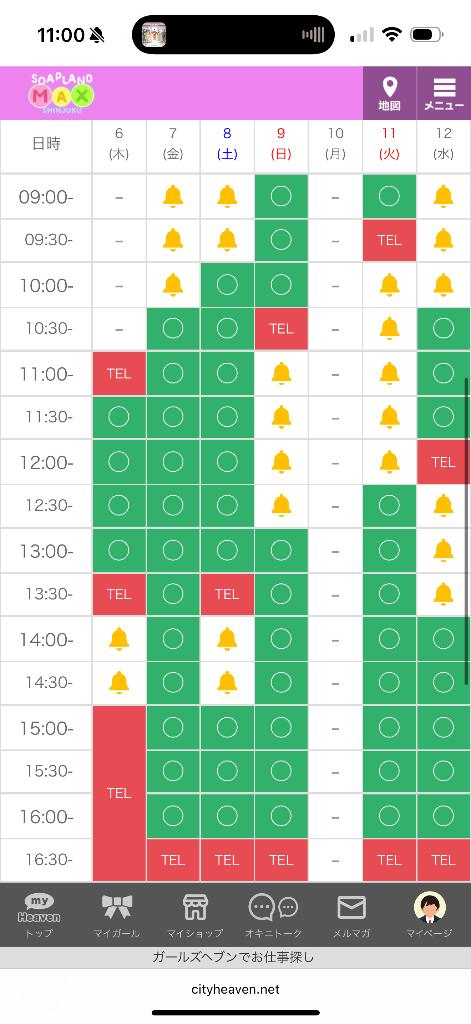
Task: Open the 地図 map button
Action: [x=389, y=93]
